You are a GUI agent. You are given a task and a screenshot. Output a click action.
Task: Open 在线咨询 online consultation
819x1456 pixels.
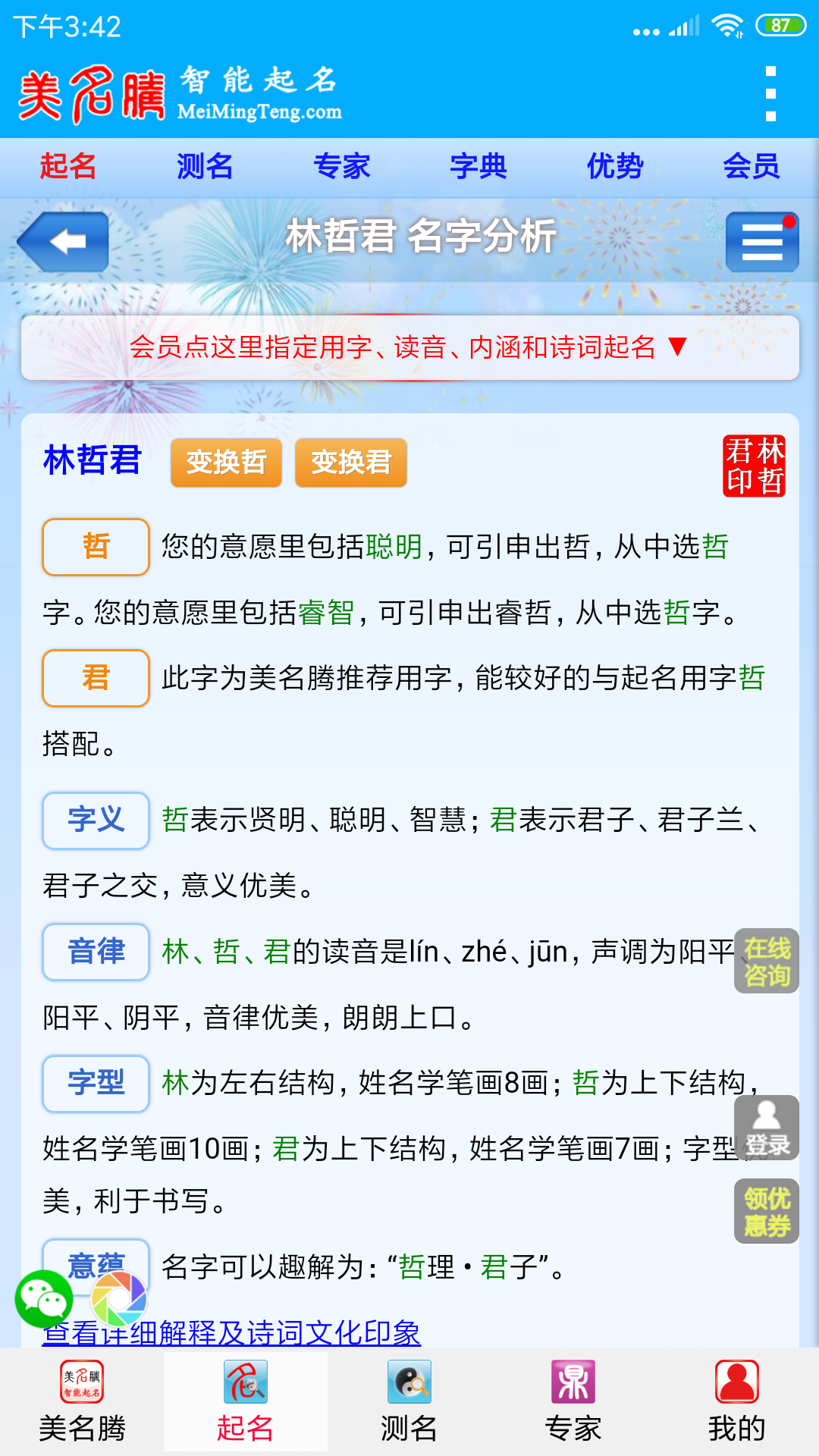point(767,961)
